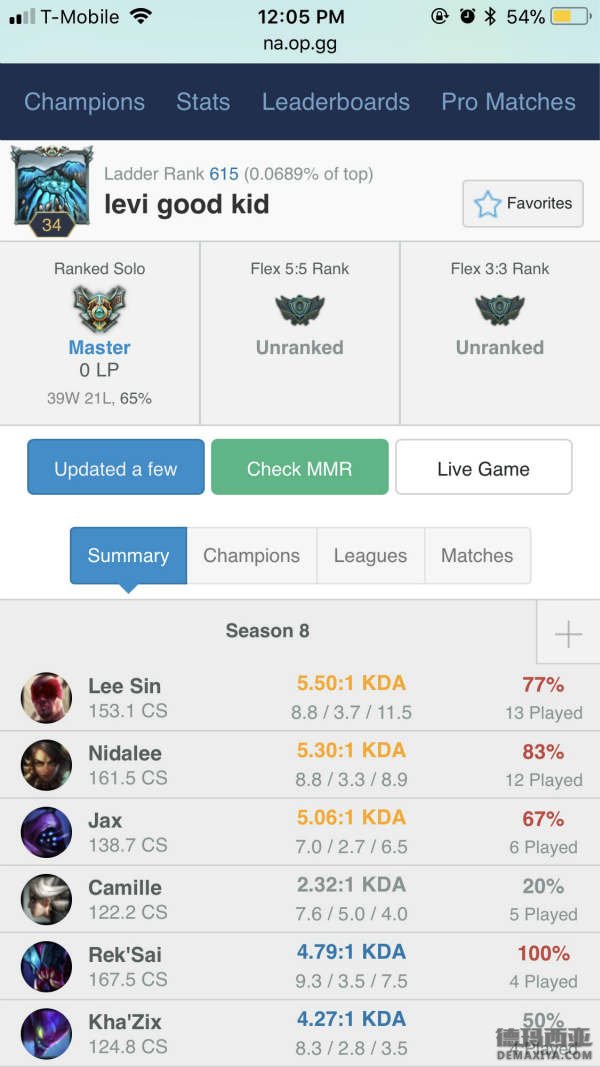
Task: Go to the Stats page
Action: coord(203,102)
